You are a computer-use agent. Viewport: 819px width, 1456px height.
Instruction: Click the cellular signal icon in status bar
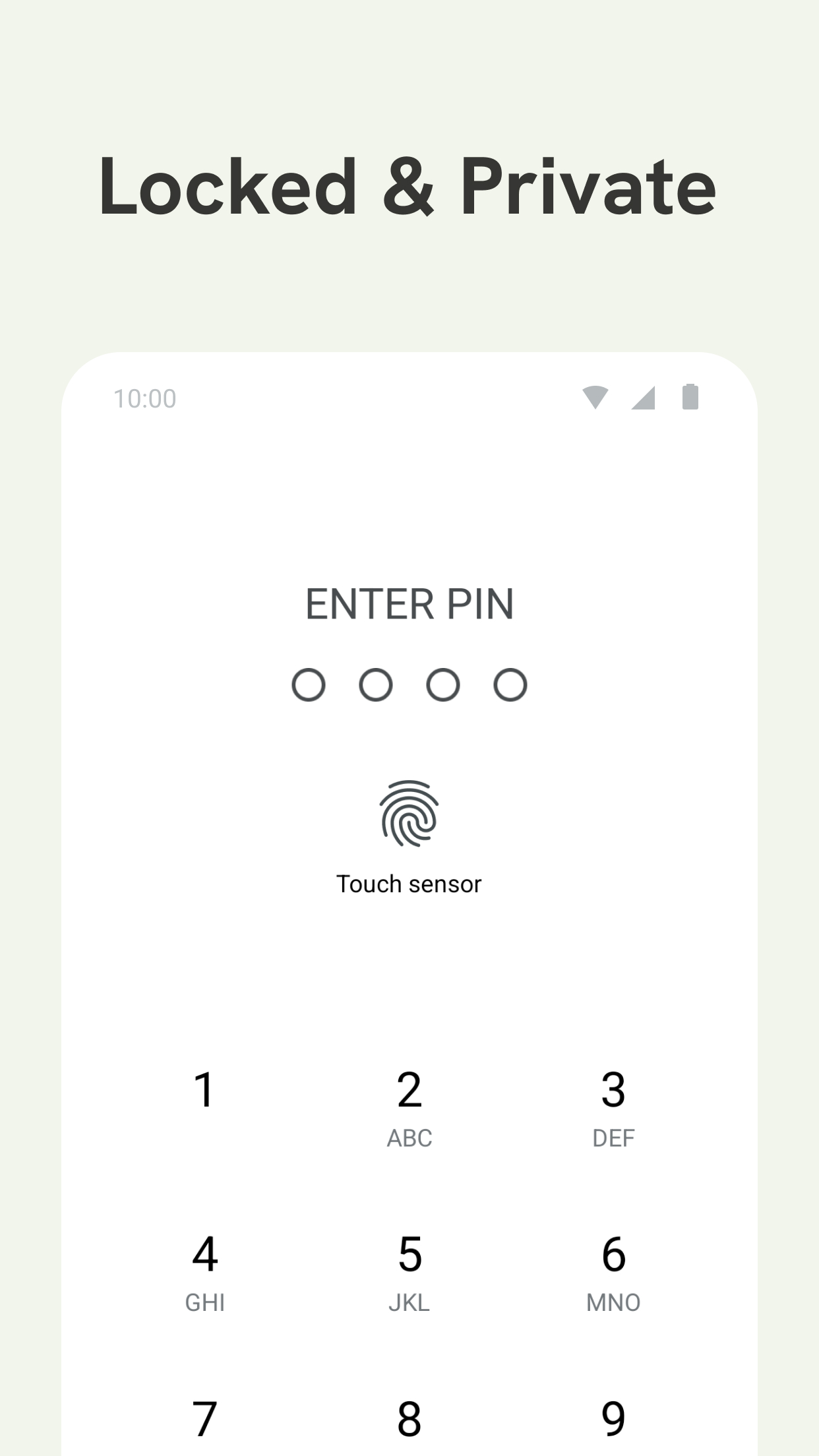pos(643,398)
